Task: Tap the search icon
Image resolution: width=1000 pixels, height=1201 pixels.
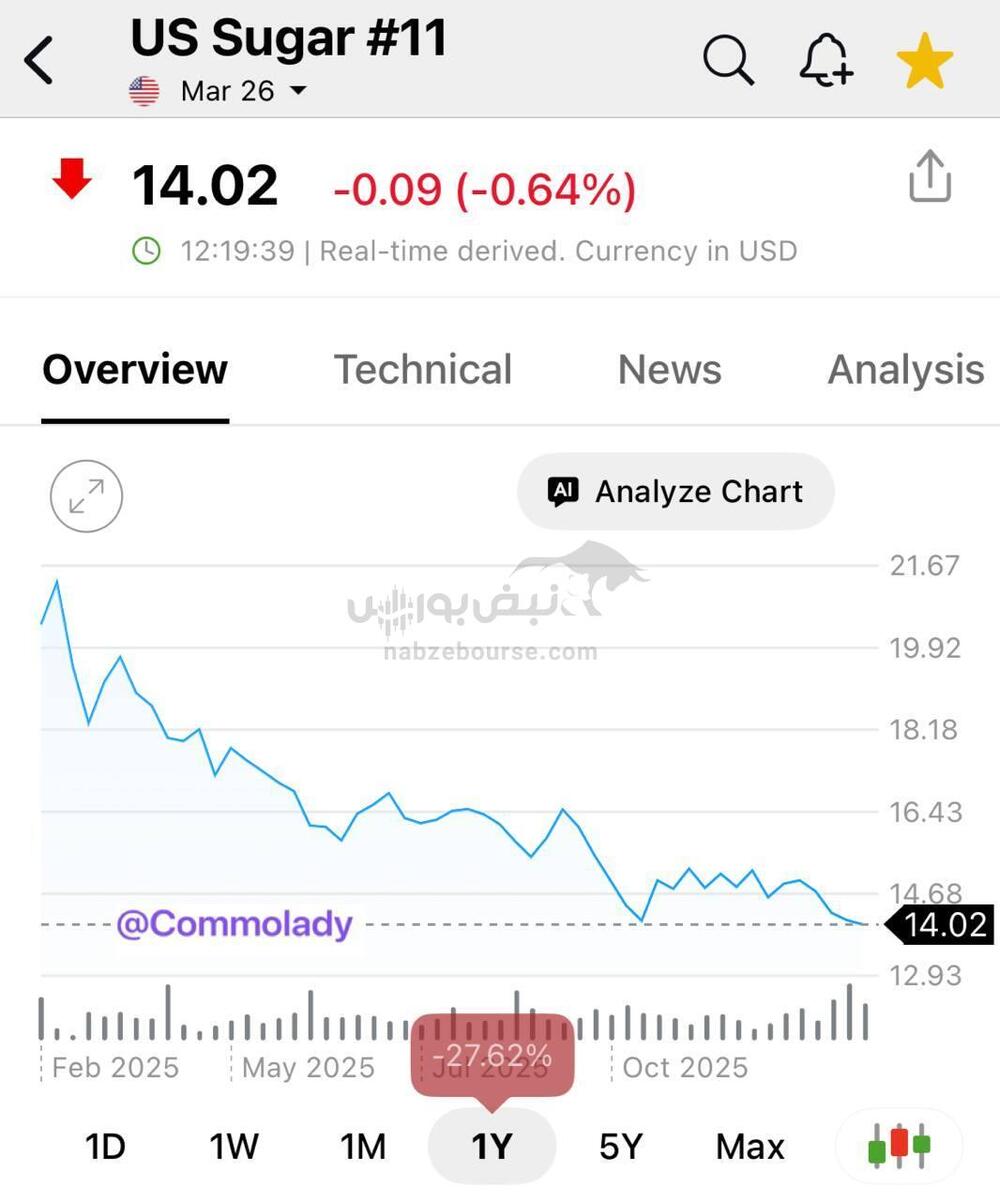Action: 728,60
